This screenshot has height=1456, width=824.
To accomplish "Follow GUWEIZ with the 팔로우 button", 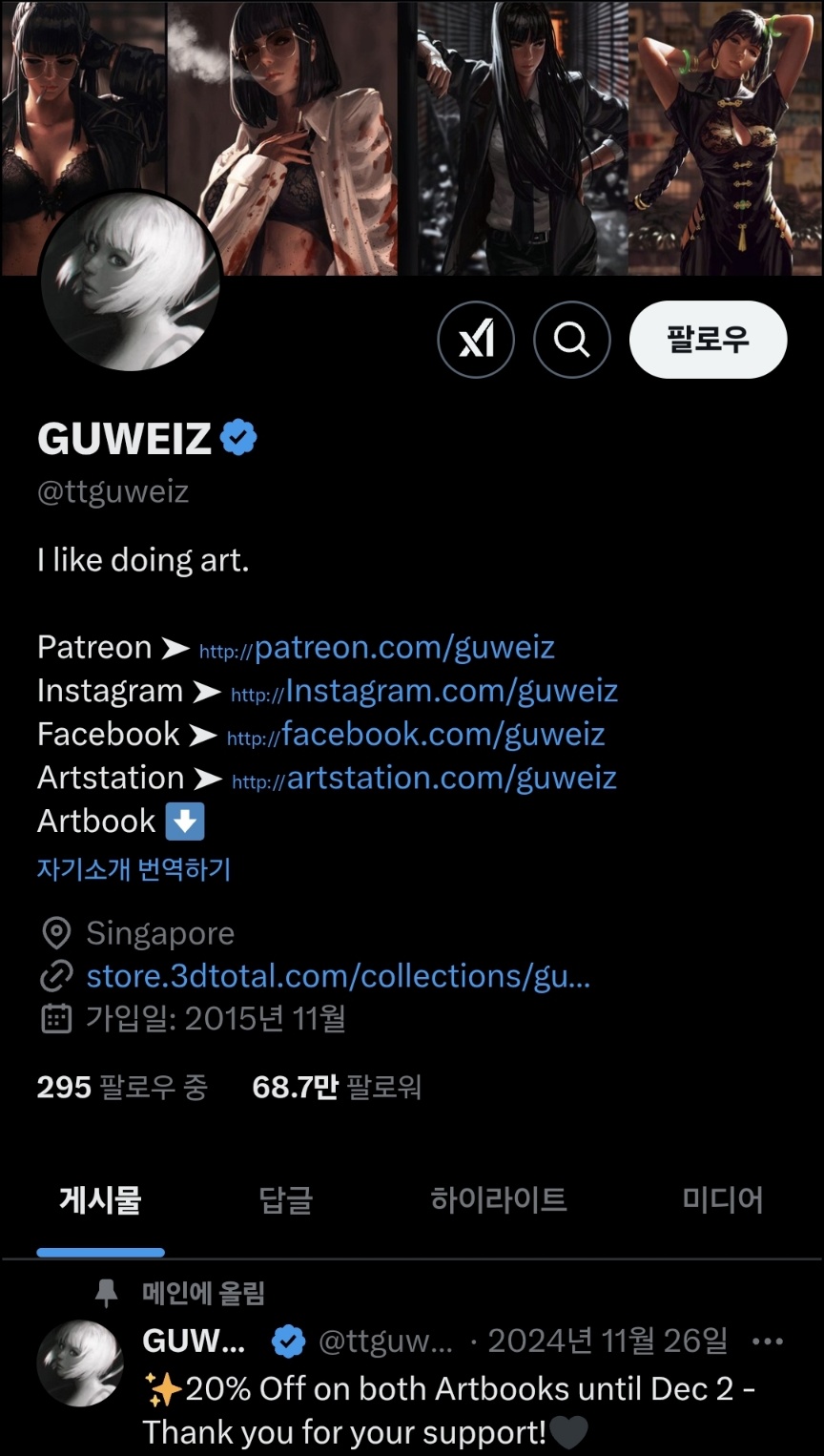I will [x=708, y=340].
